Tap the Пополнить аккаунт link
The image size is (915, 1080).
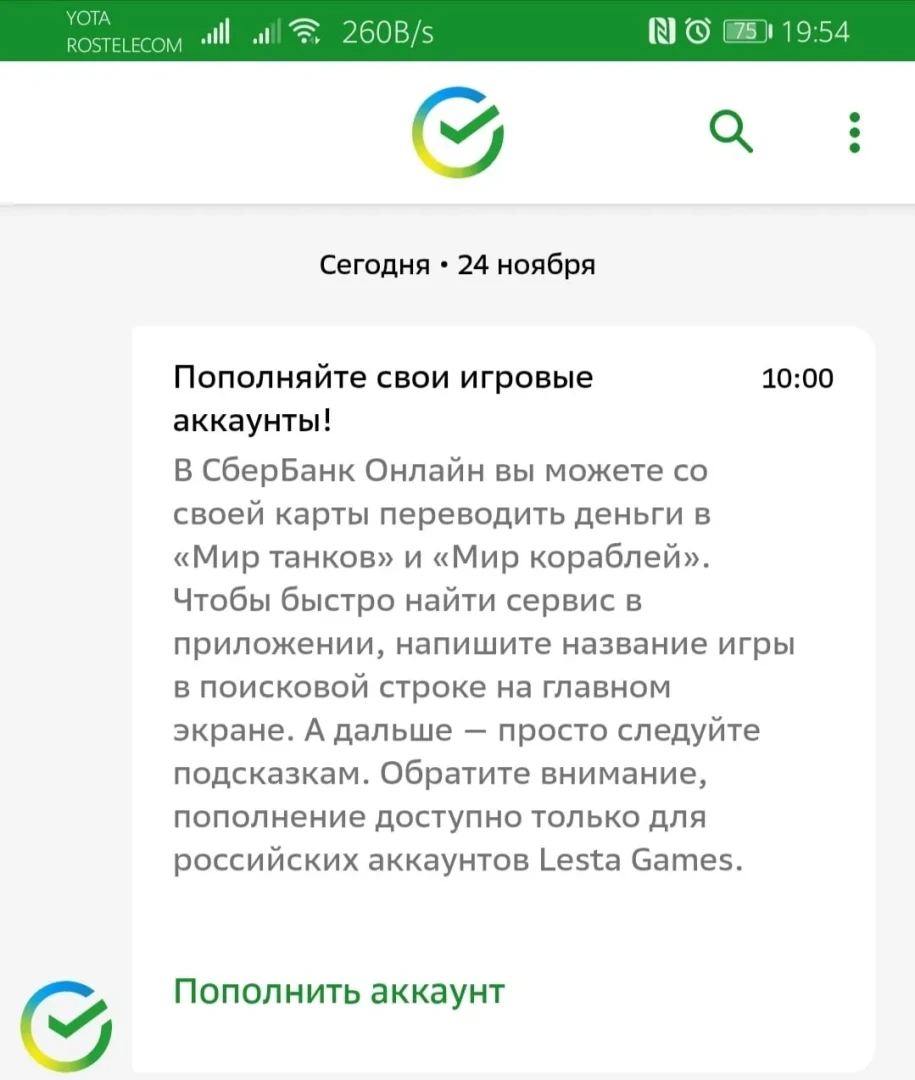[339, 991]
